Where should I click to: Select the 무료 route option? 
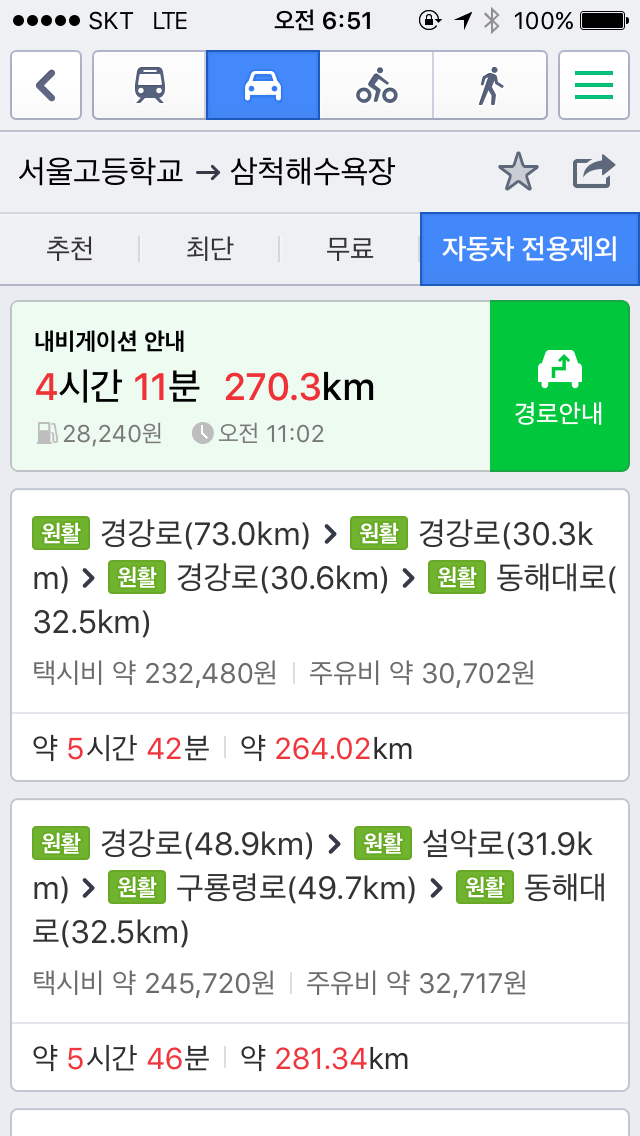click(349, 248)
